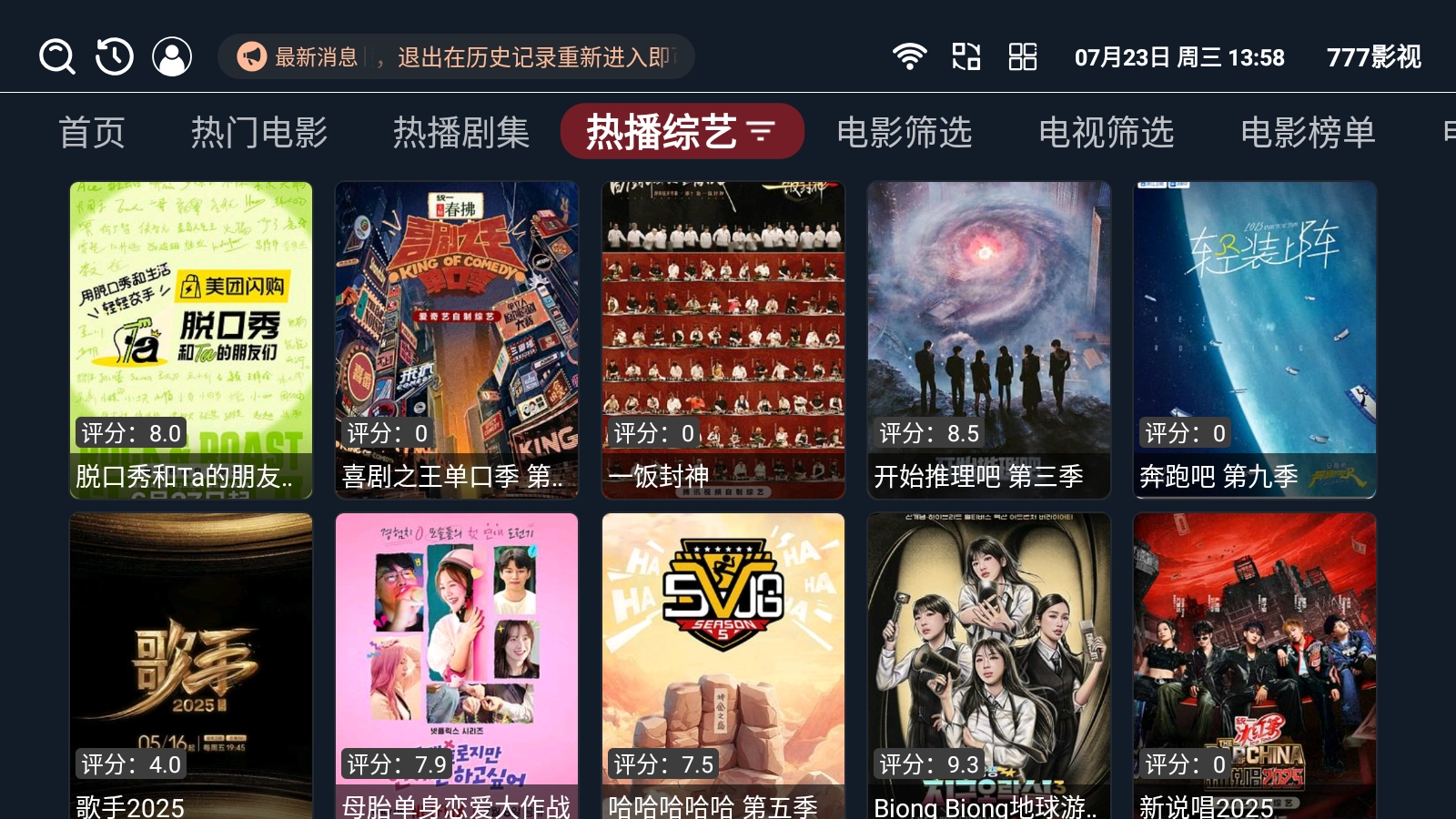This screenshot has height=819, width=1456.
Task: Open watch history
Action: click(115, 57)
